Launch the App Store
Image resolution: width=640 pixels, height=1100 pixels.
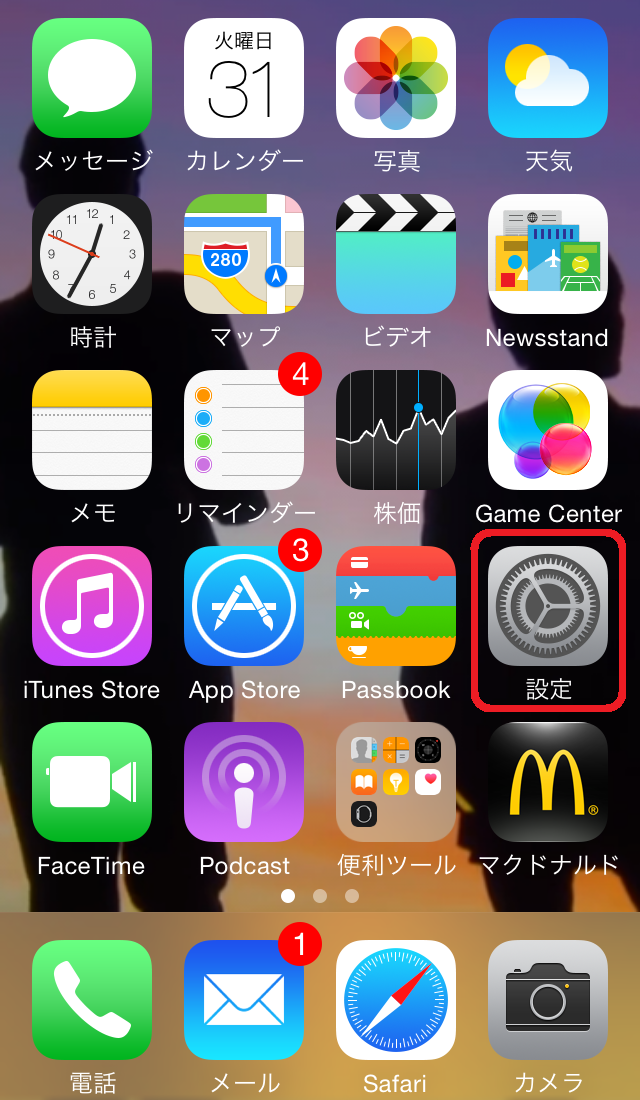[x=244, y=606]
